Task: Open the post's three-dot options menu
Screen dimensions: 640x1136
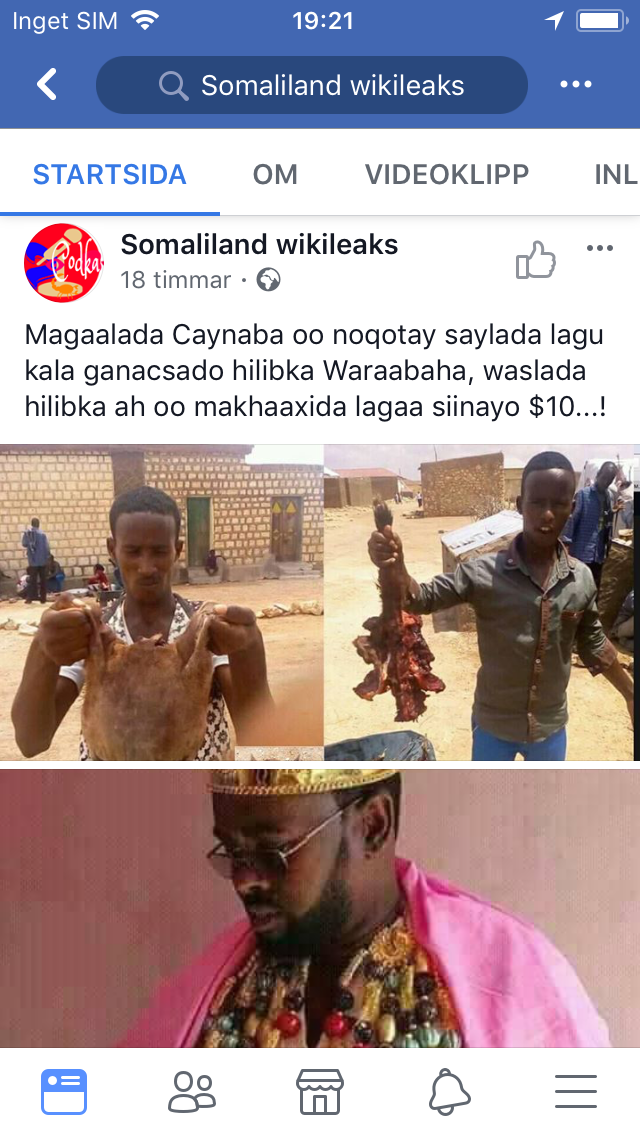Action: tap(599, 248)
